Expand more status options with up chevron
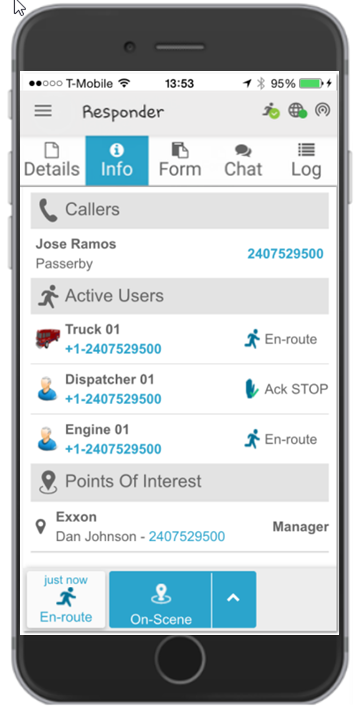The image size is (362, 708). 234,599
